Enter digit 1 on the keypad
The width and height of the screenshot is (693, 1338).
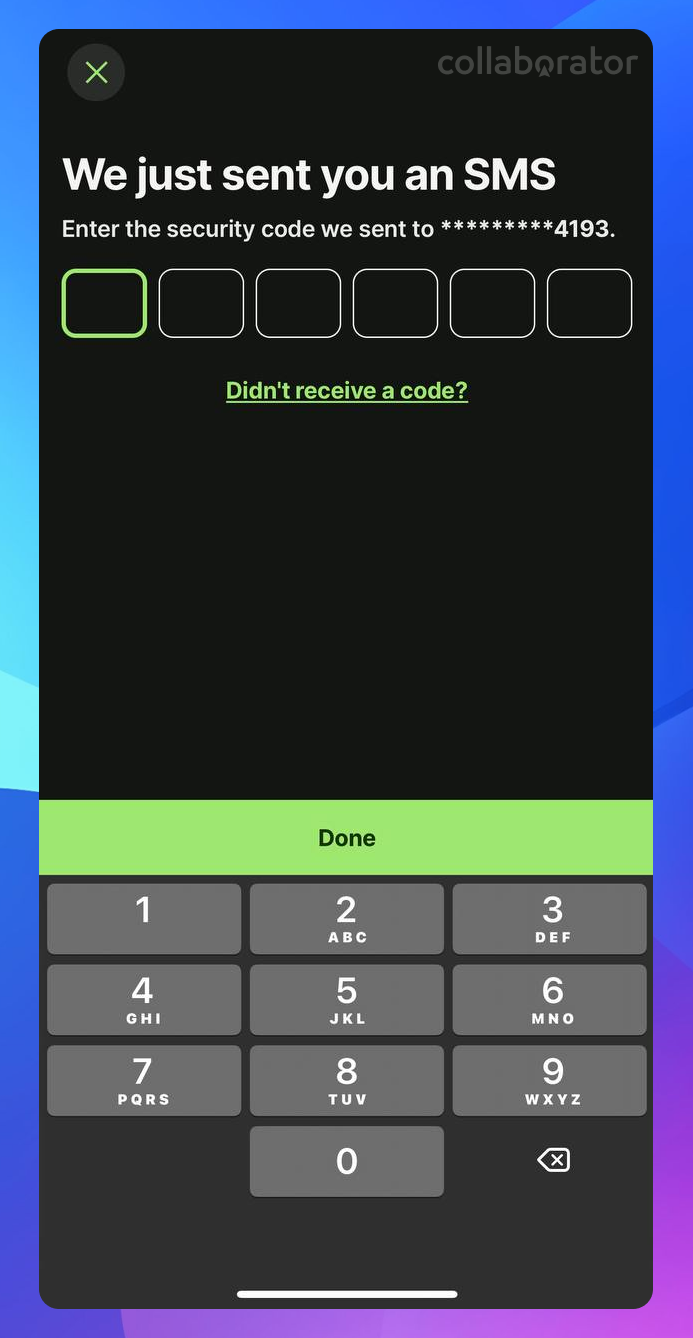click(144, 919)
